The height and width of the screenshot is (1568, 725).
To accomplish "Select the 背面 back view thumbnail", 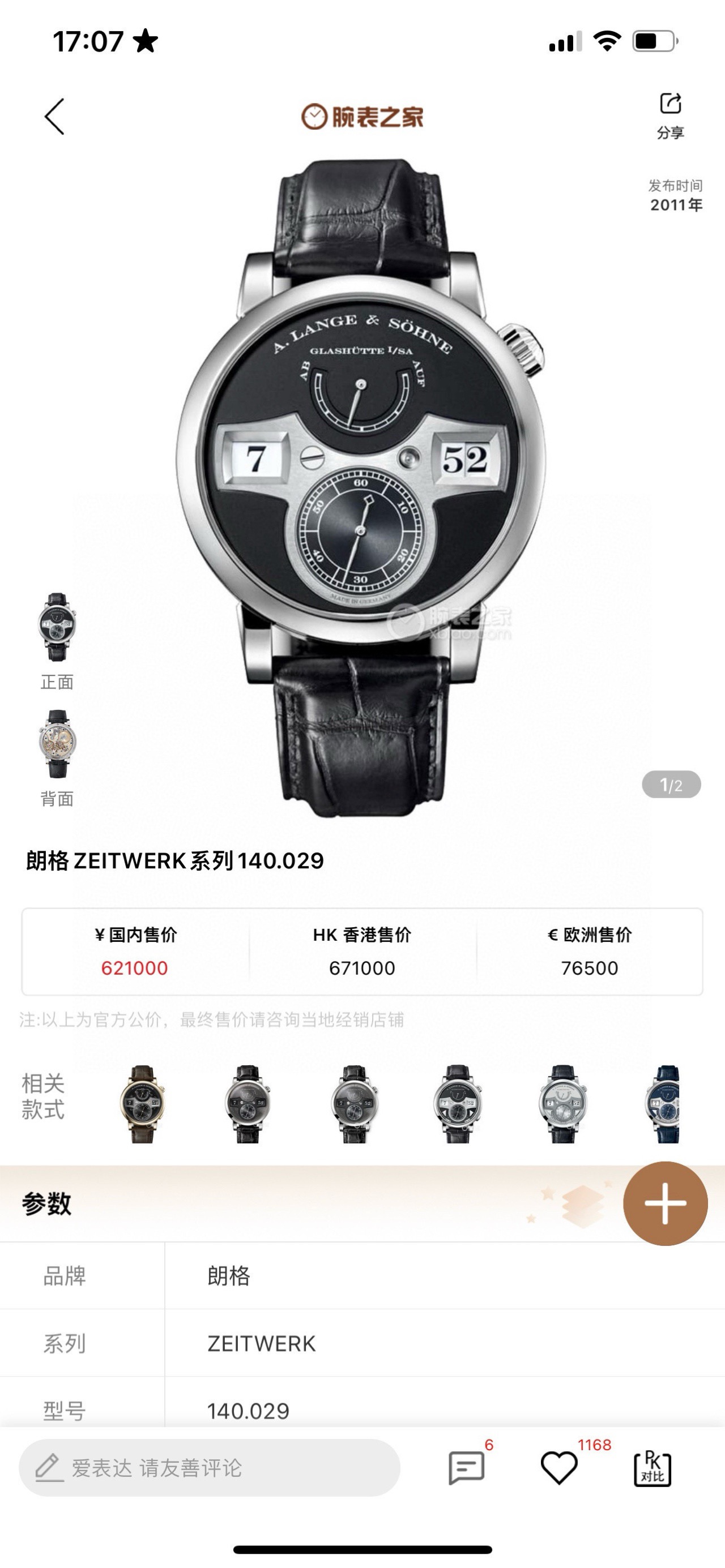I will 57,744.
